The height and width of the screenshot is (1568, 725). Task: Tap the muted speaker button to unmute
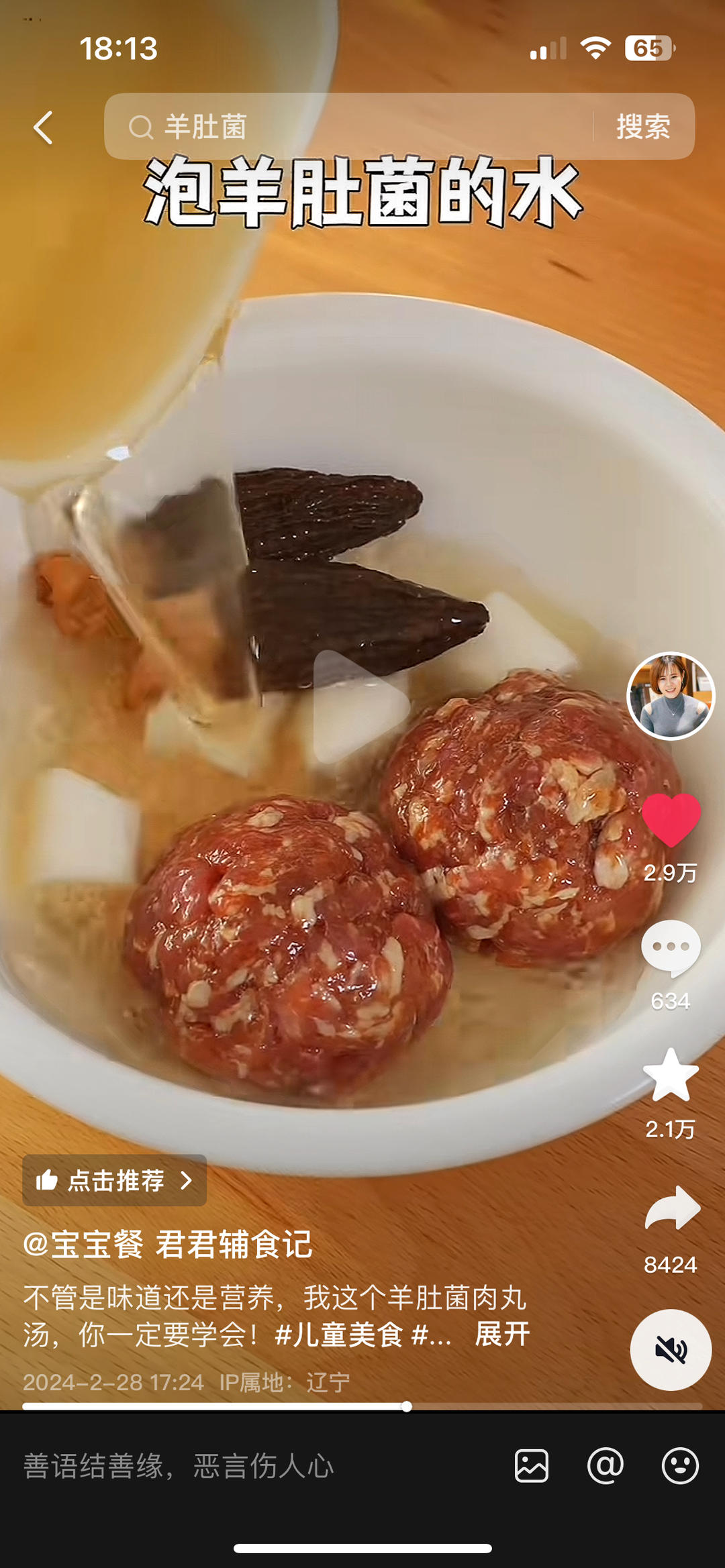point(671,1350)
